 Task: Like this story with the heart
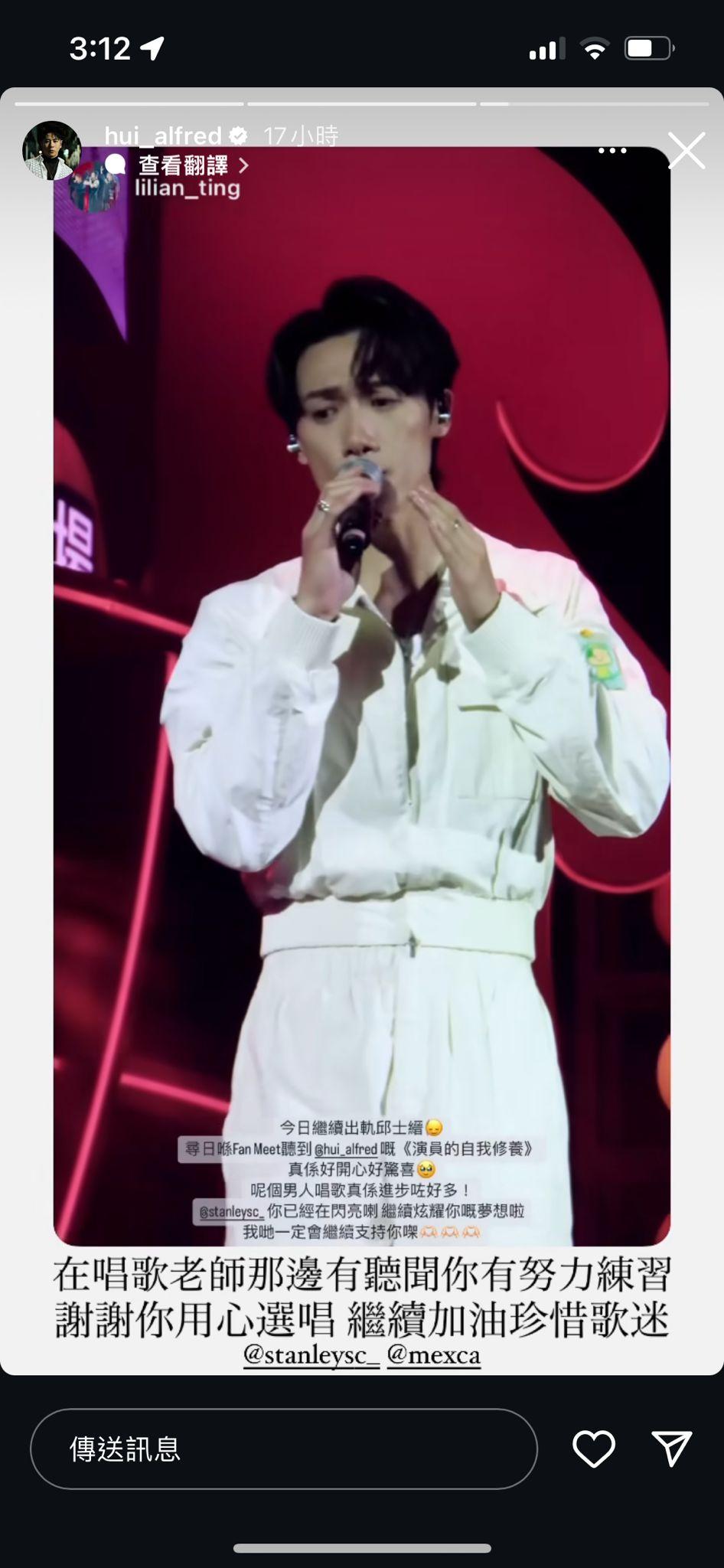(594, 1449)
